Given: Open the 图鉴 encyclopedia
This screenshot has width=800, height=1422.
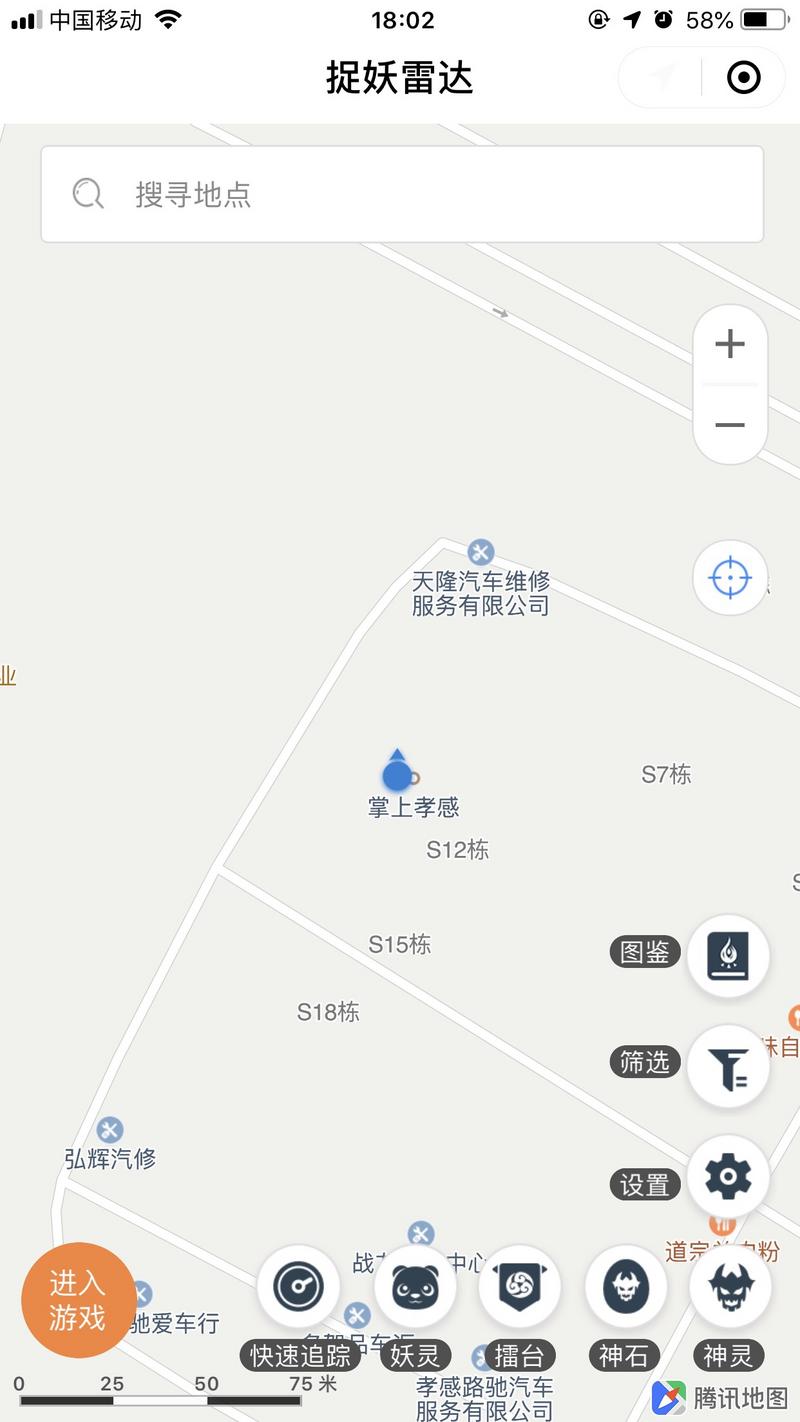Looking at the screenshot, I should coord(728,955).
